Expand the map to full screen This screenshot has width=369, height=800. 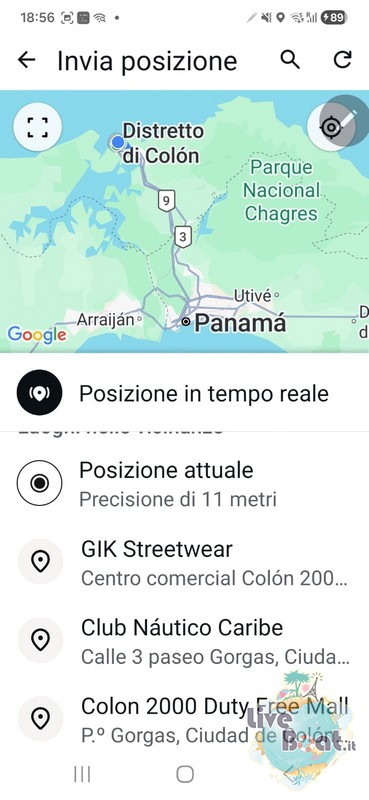coord(37,128)
